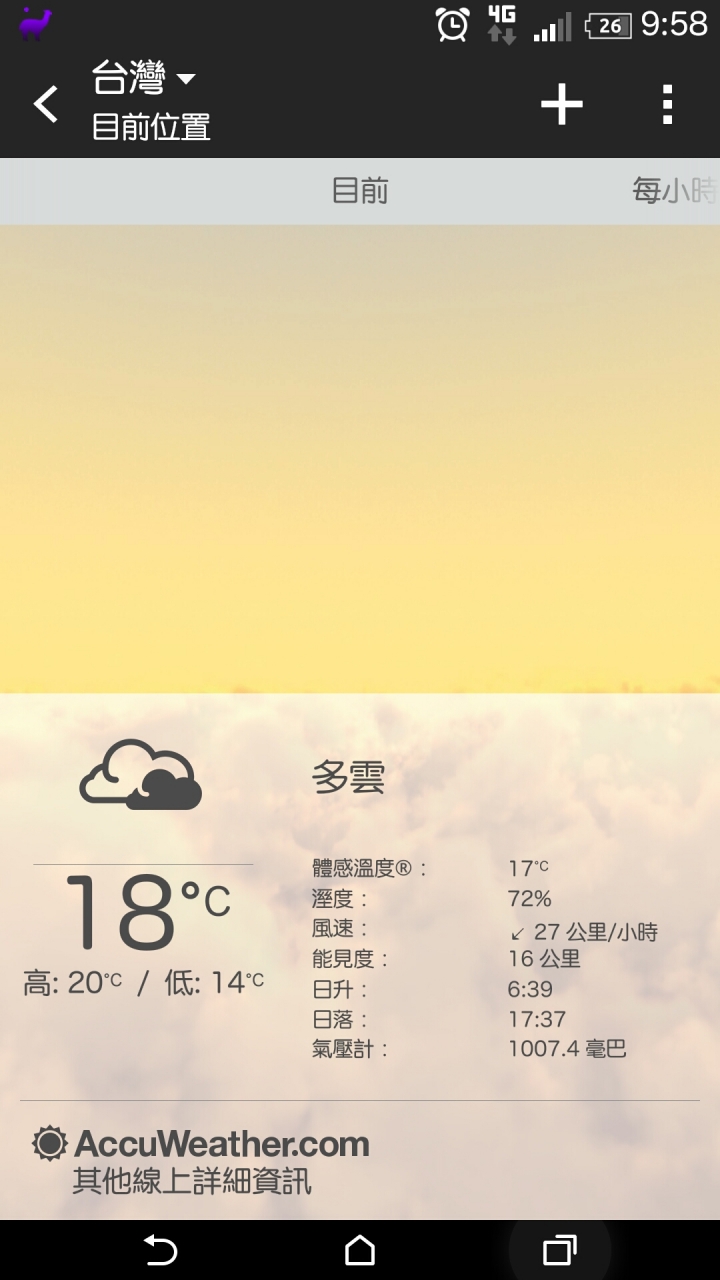720x1280 pixels.
Task: Open the 台灣 location dropdown
Action: [145, 79]
